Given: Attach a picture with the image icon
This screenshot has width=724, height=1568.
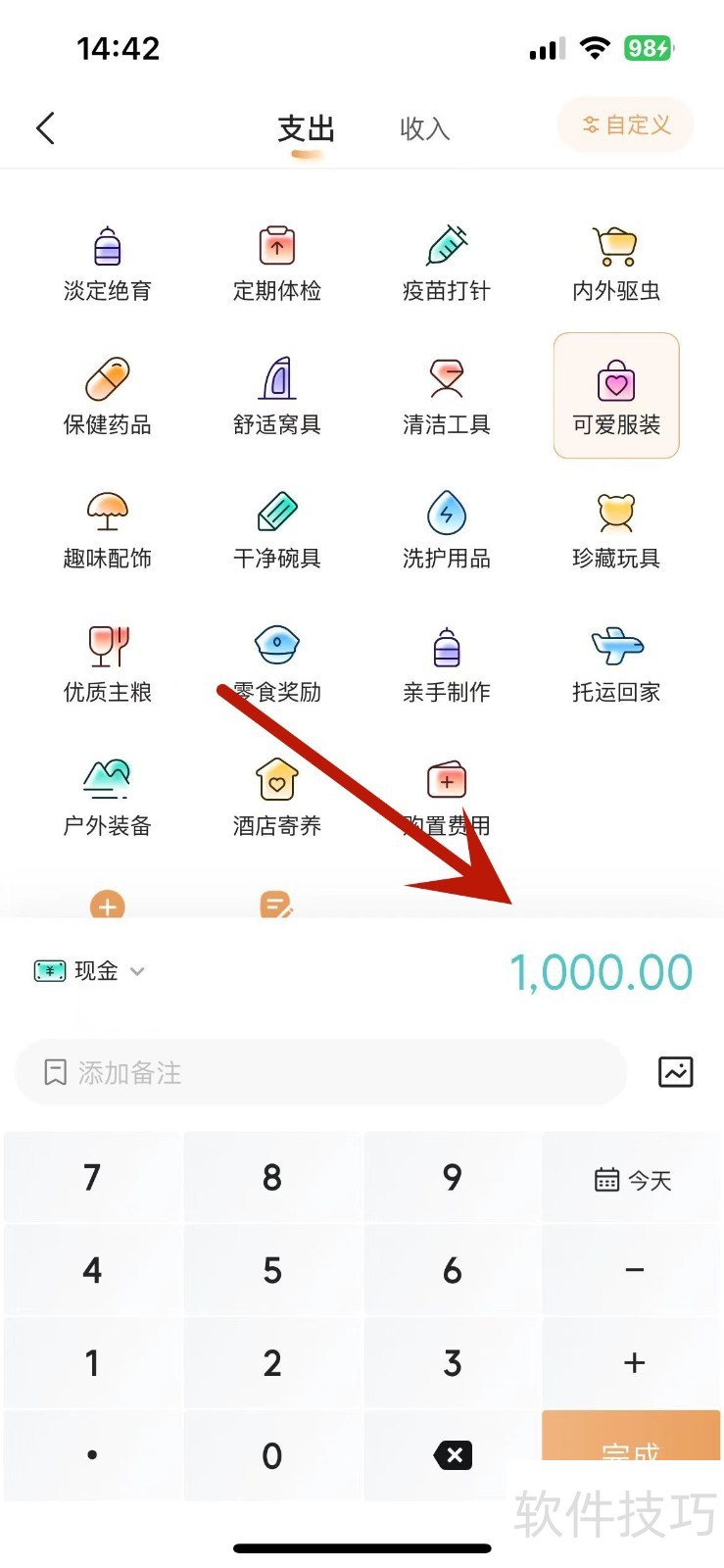Looking at the screenshot, I should pyautogui.click(x=675, y=1072).
